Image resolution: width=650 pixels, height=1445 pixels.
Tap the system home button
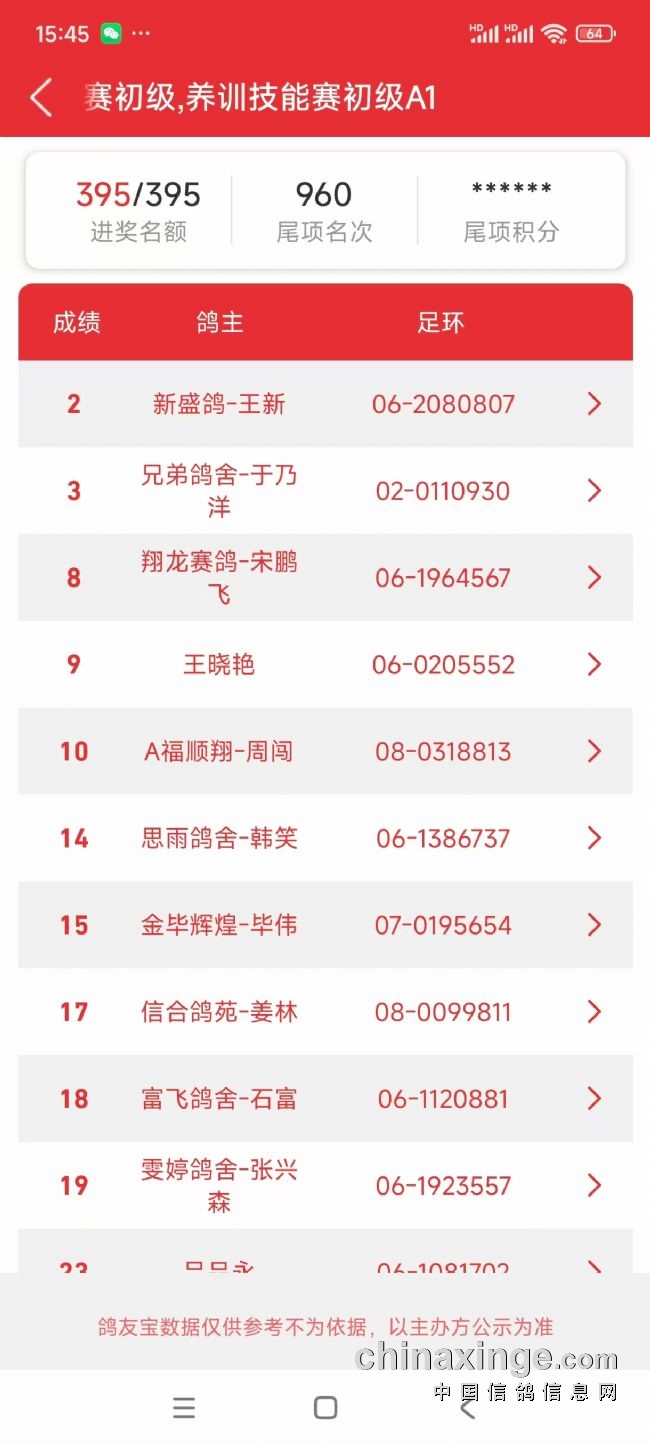tap(325, 1408)
